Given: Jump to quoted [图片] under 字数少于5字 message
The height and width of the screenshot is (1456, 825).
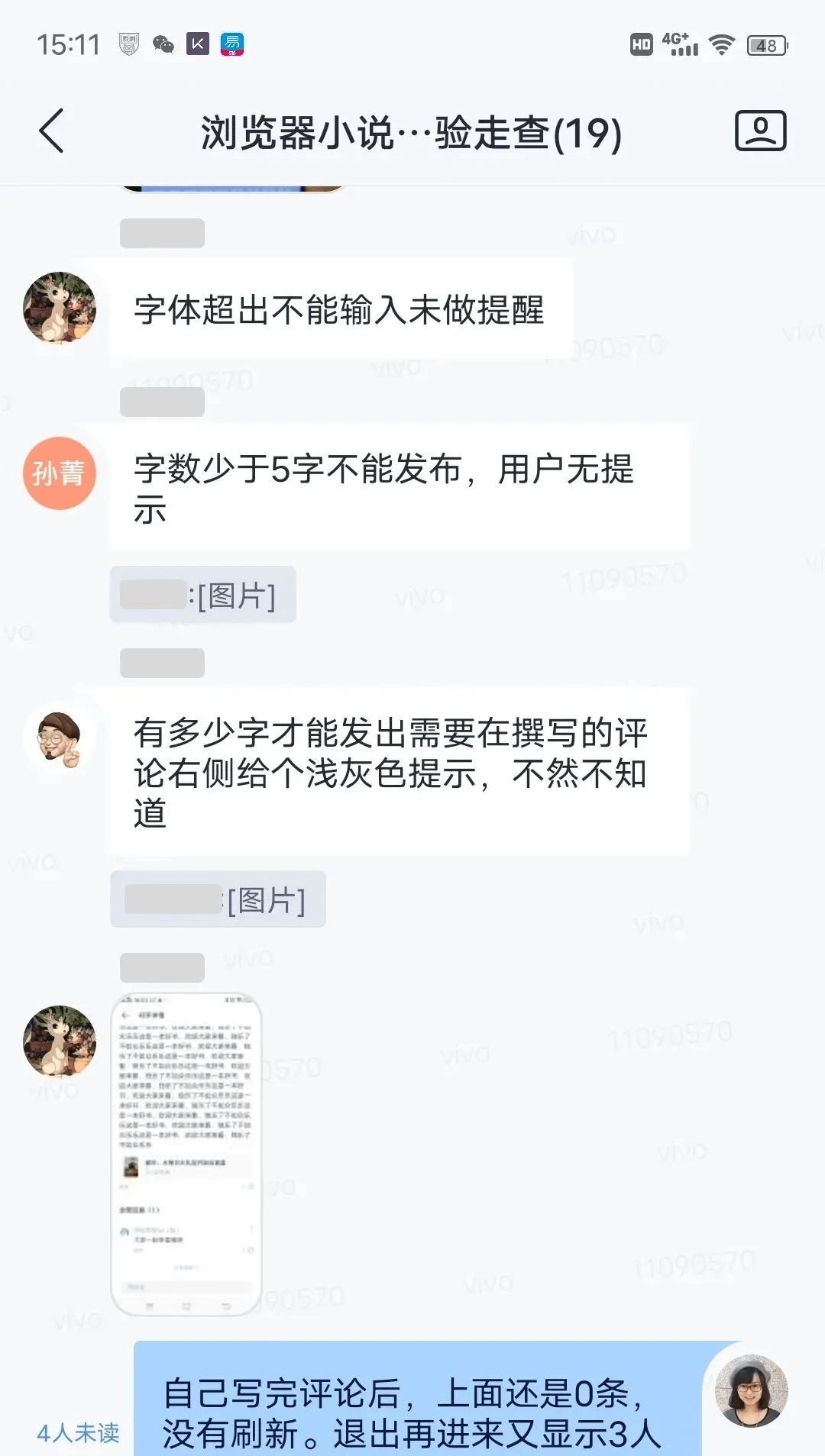Looking at the screenshot, I should pos(203,595).
